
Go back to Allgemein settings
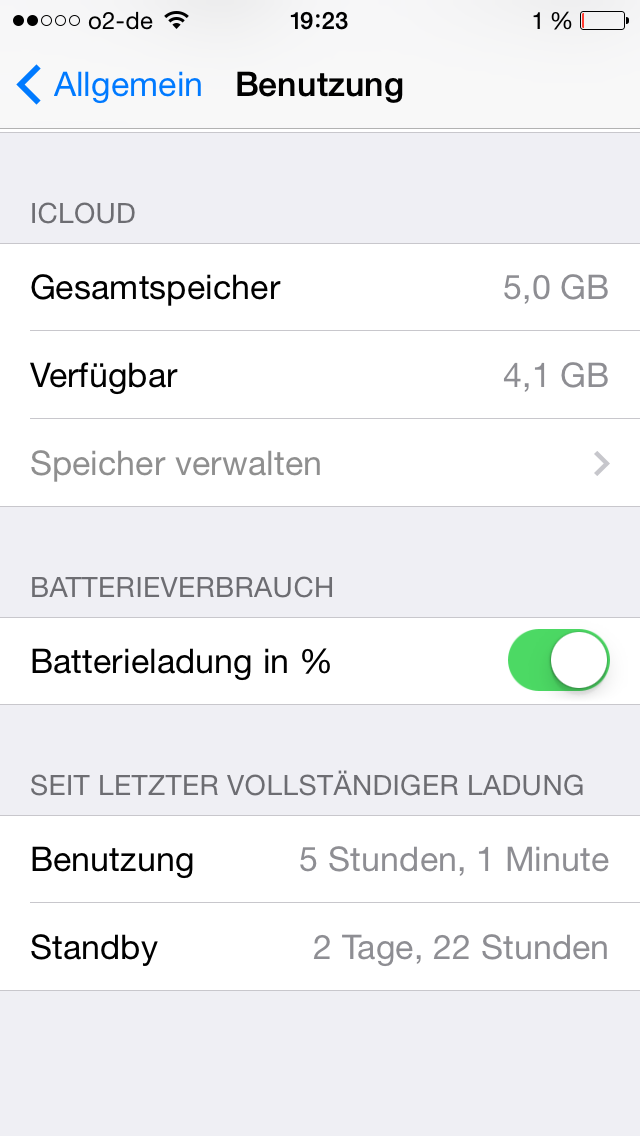(109, 85)
